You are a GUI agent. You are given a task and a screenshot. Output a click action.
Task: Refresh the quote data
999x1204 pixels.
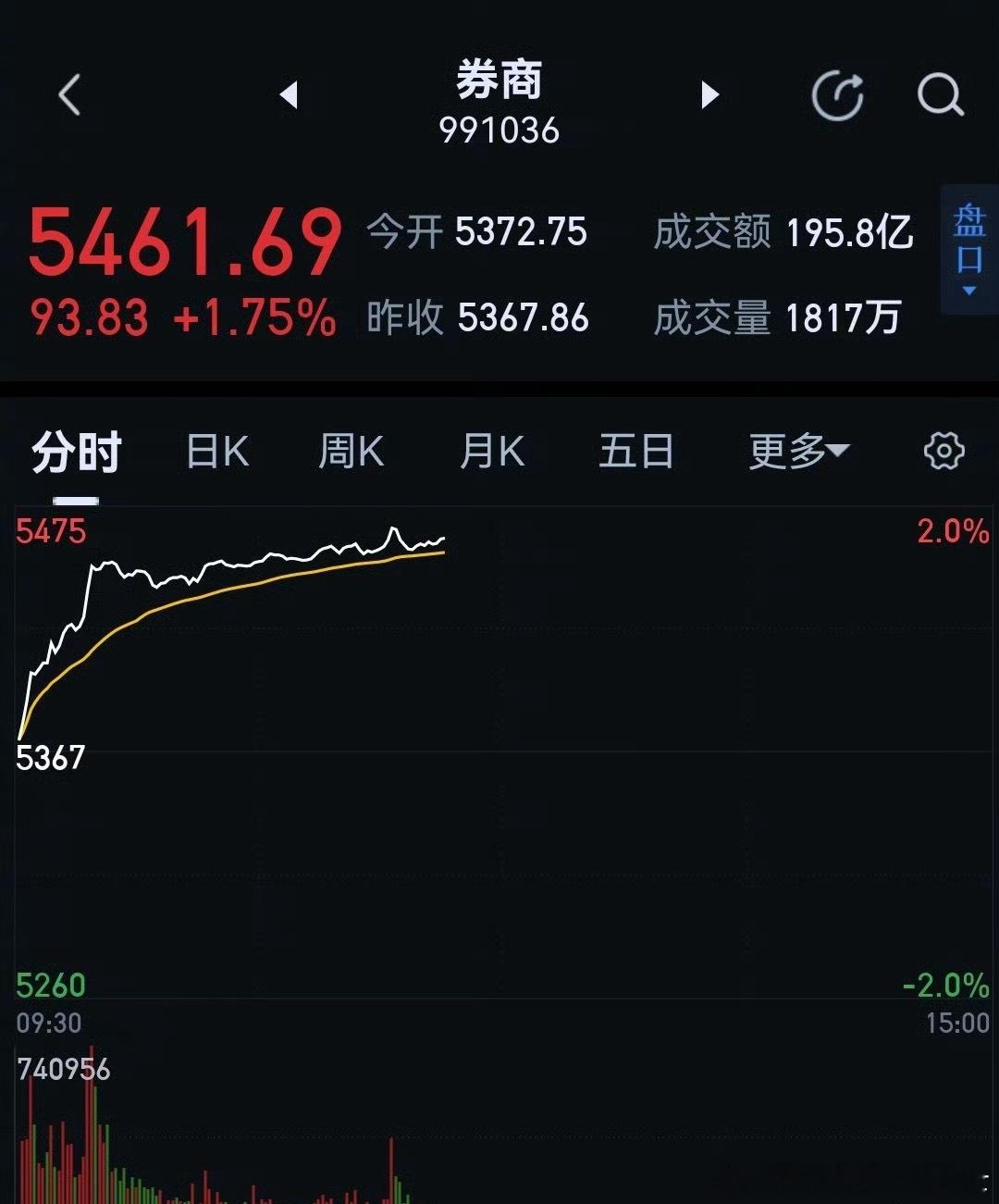tap(837, 93)
